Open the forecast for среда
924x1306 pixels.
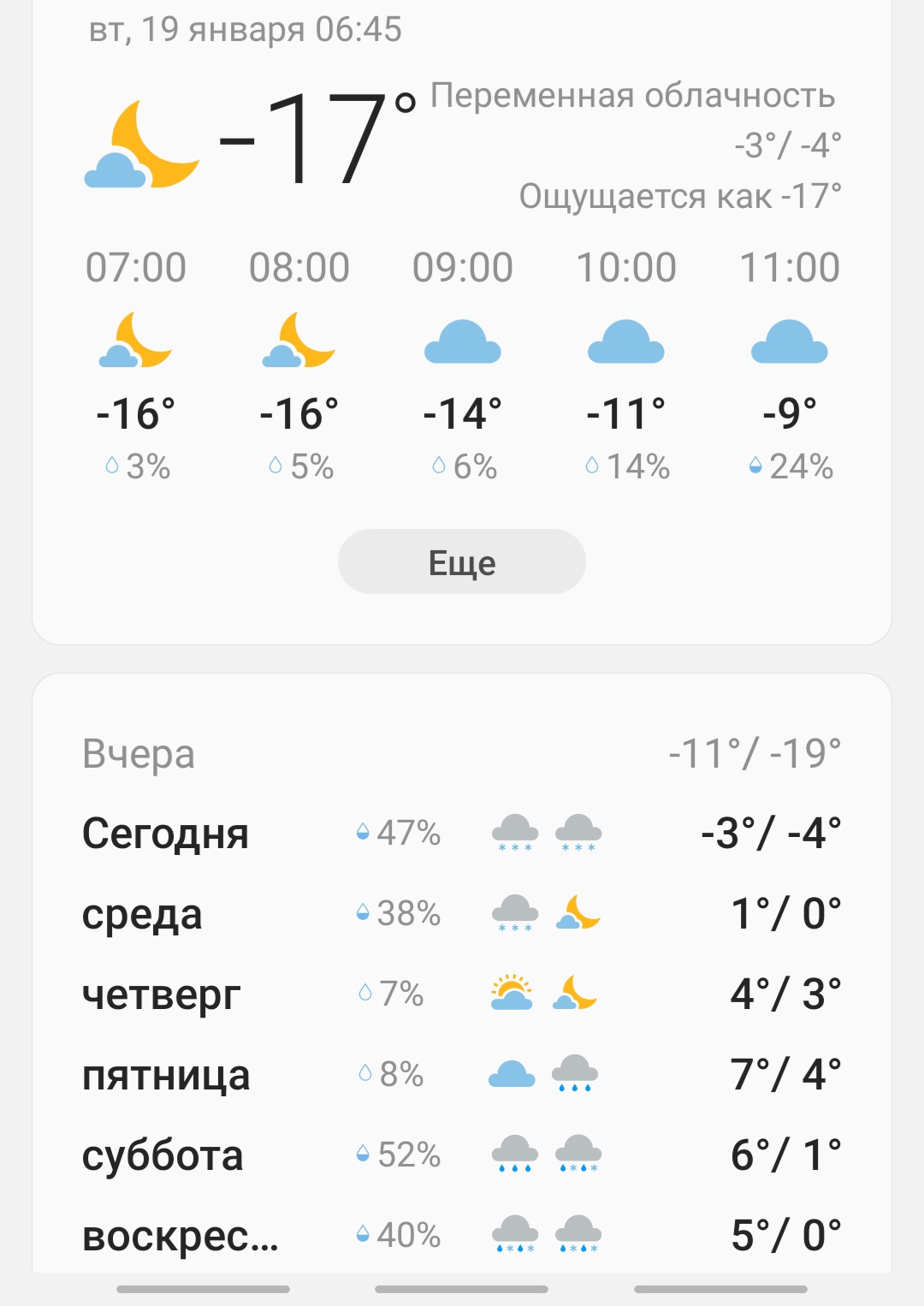click(462, 913)
